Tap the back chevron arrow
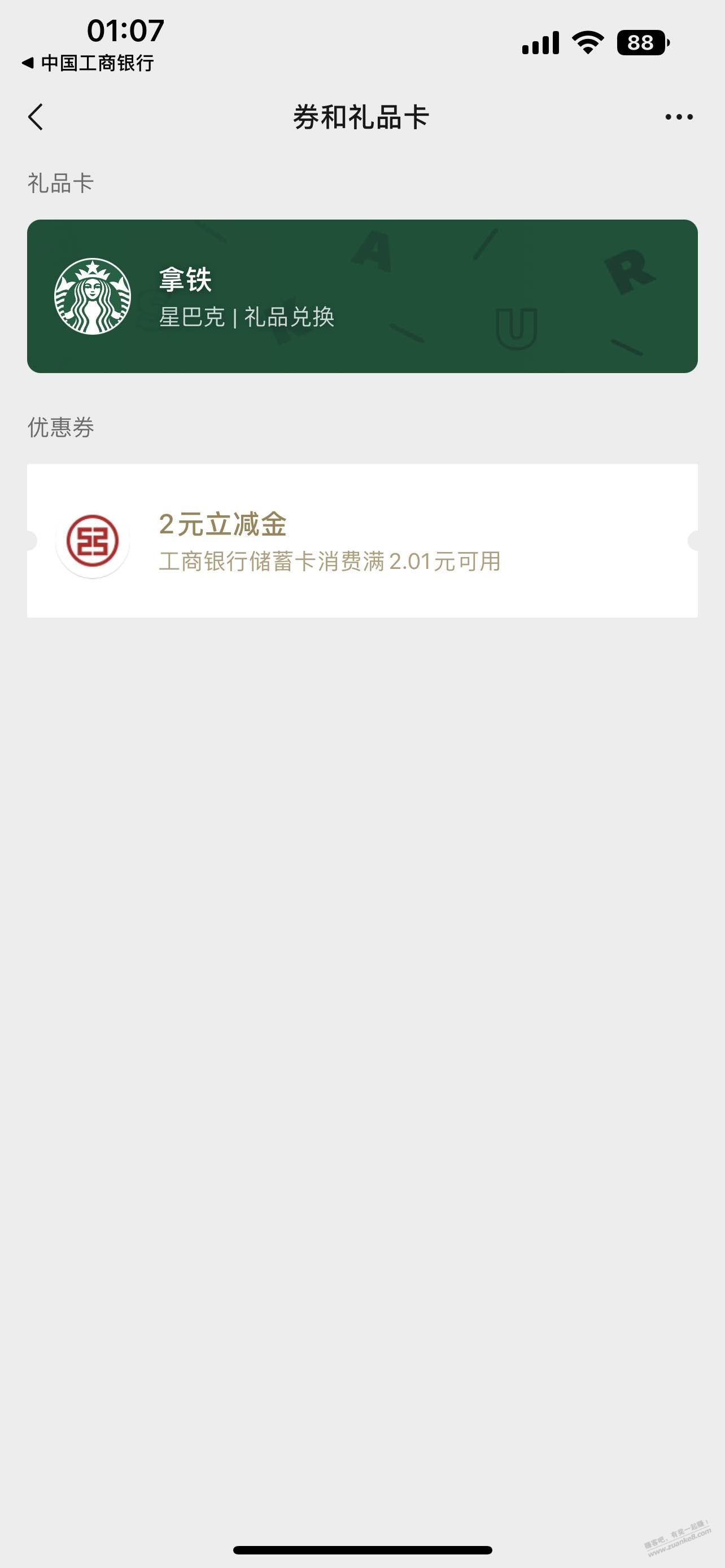Image resolution: width=725 pixels, height=1568 pixels. tap(37, 117)
